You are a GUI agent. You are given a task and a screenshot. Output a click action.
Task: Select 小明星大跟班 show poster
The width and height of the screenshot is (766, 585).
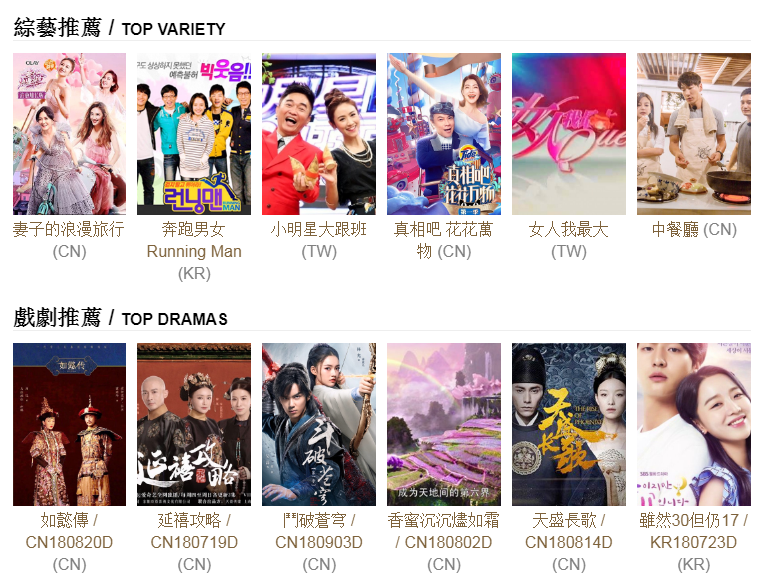pos(319,134)
